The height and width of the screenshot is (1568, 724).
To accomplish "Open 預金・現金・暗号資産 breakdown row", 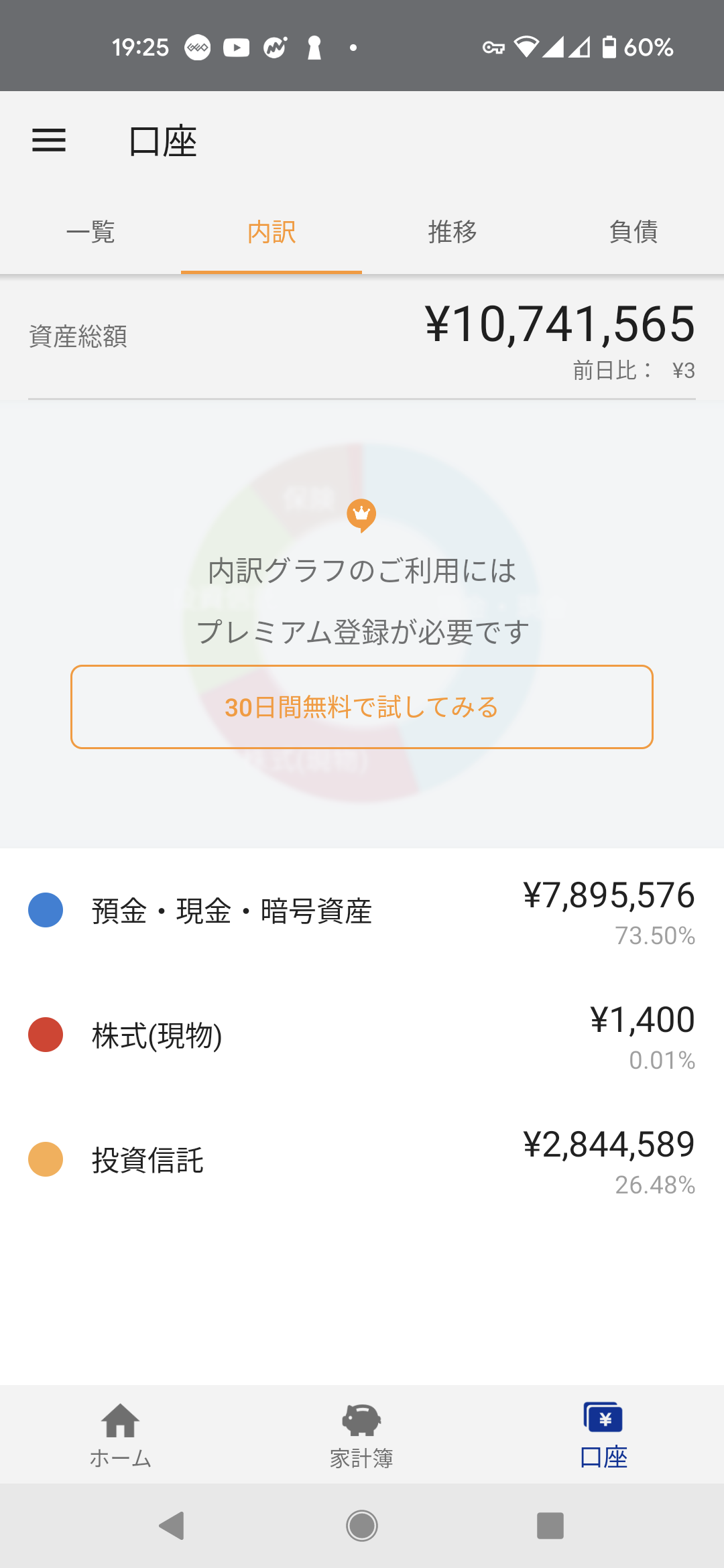I will coord(362,911).
